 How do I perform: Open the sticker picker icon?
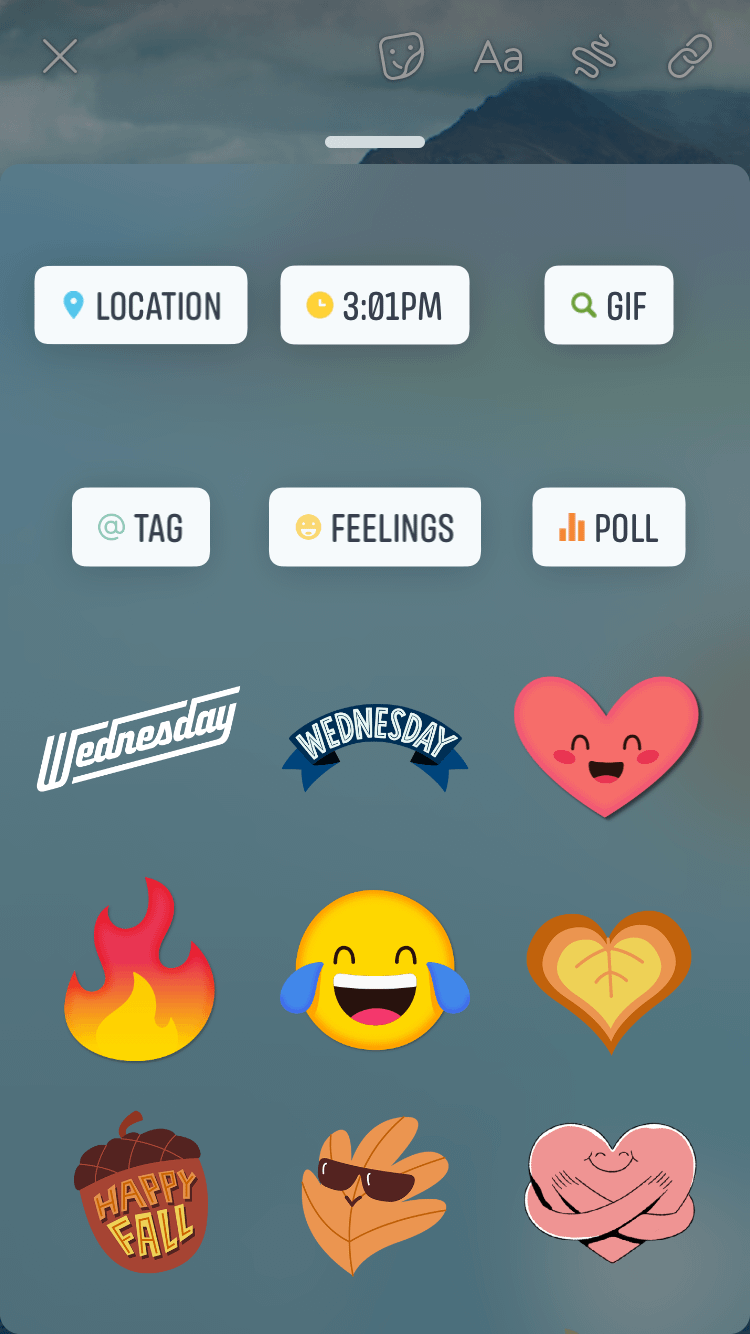[402, 56]
